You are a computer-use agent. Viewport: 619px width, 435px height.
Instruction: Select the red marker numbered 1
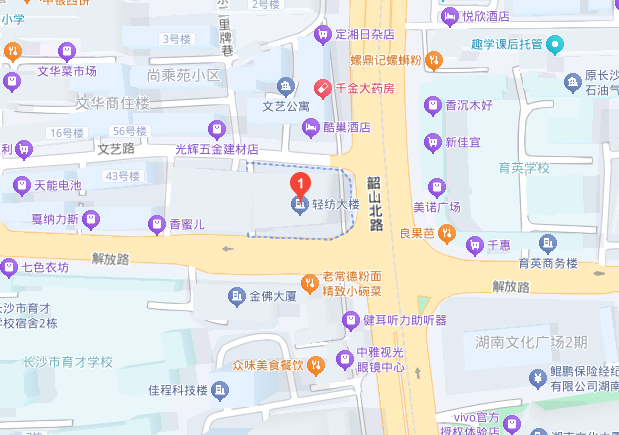(x=298, y=184)
